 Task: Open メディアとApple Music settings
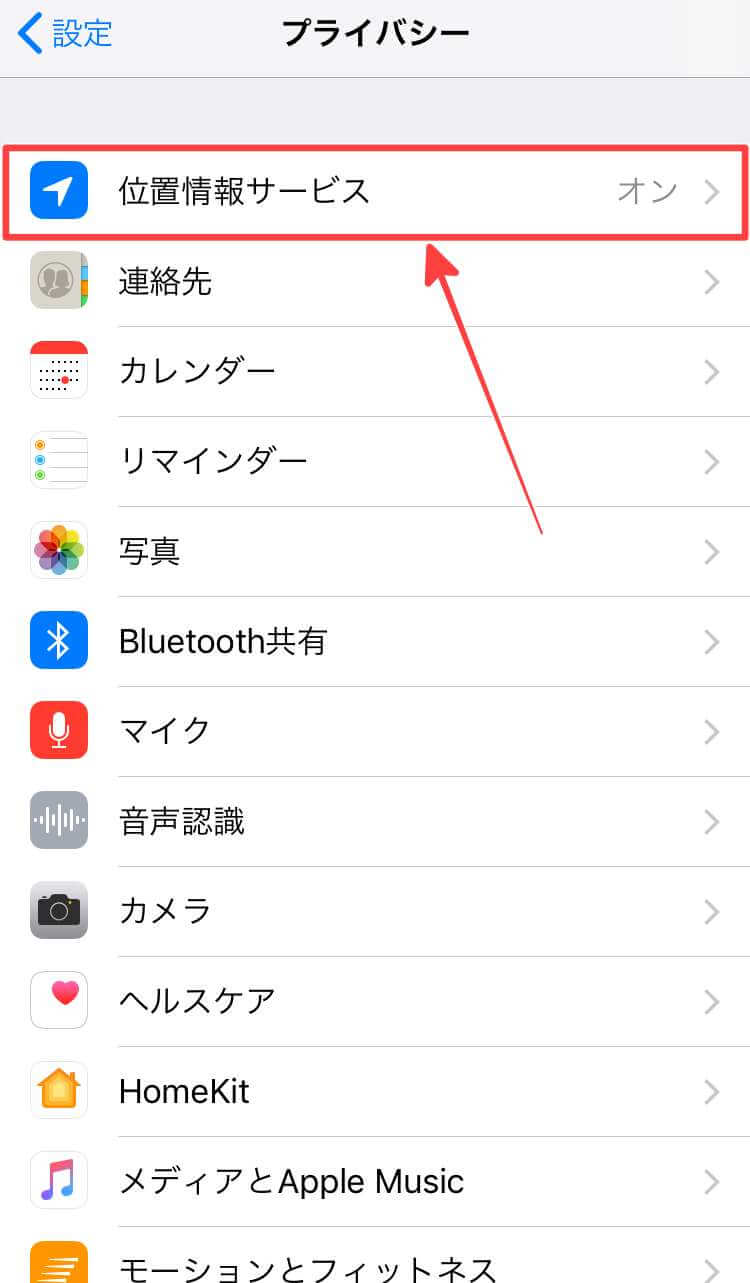tap(375, 1181)
